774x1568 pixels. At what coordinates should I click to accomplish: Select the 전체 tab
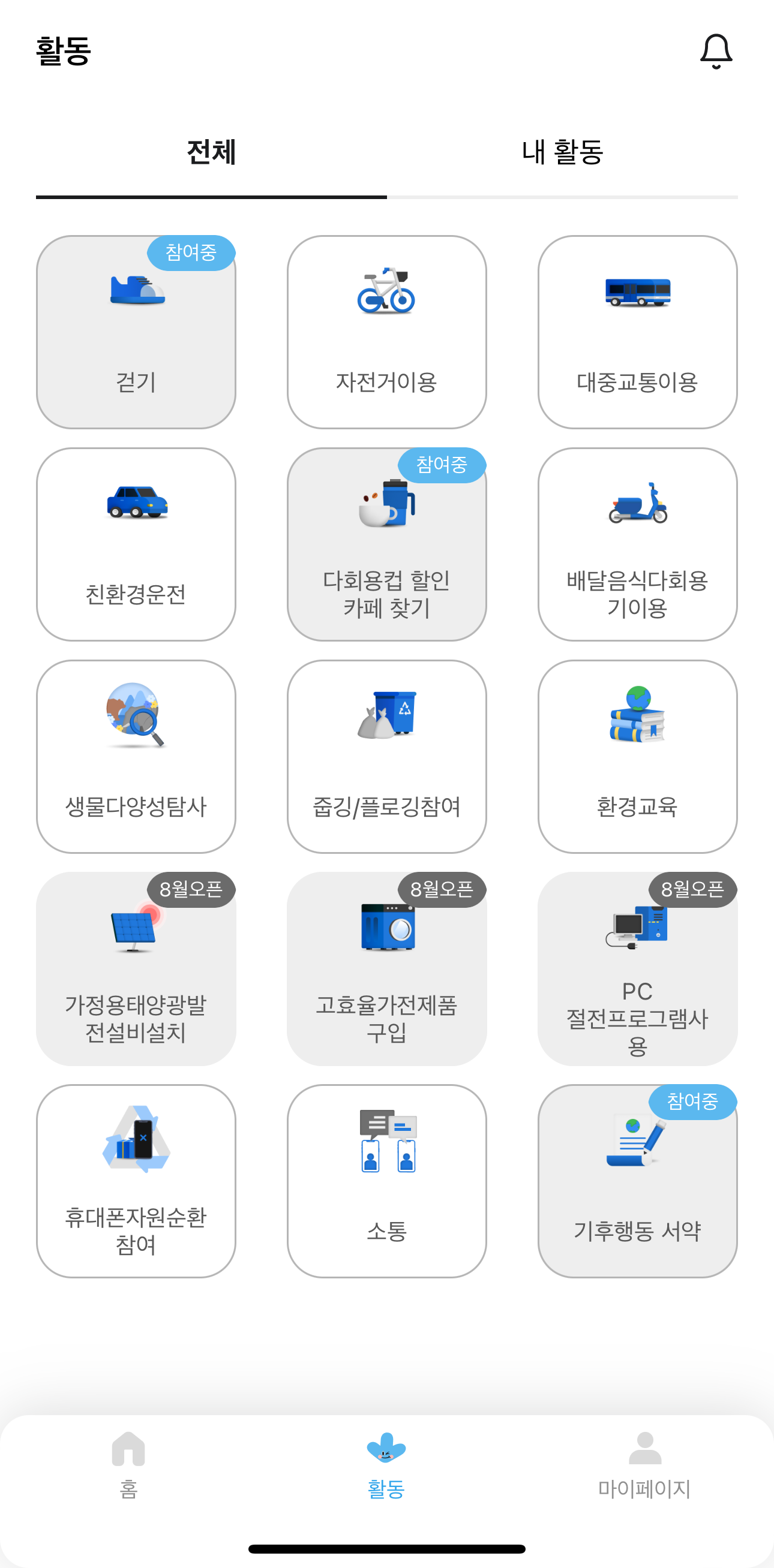click(x=211, y=152)
